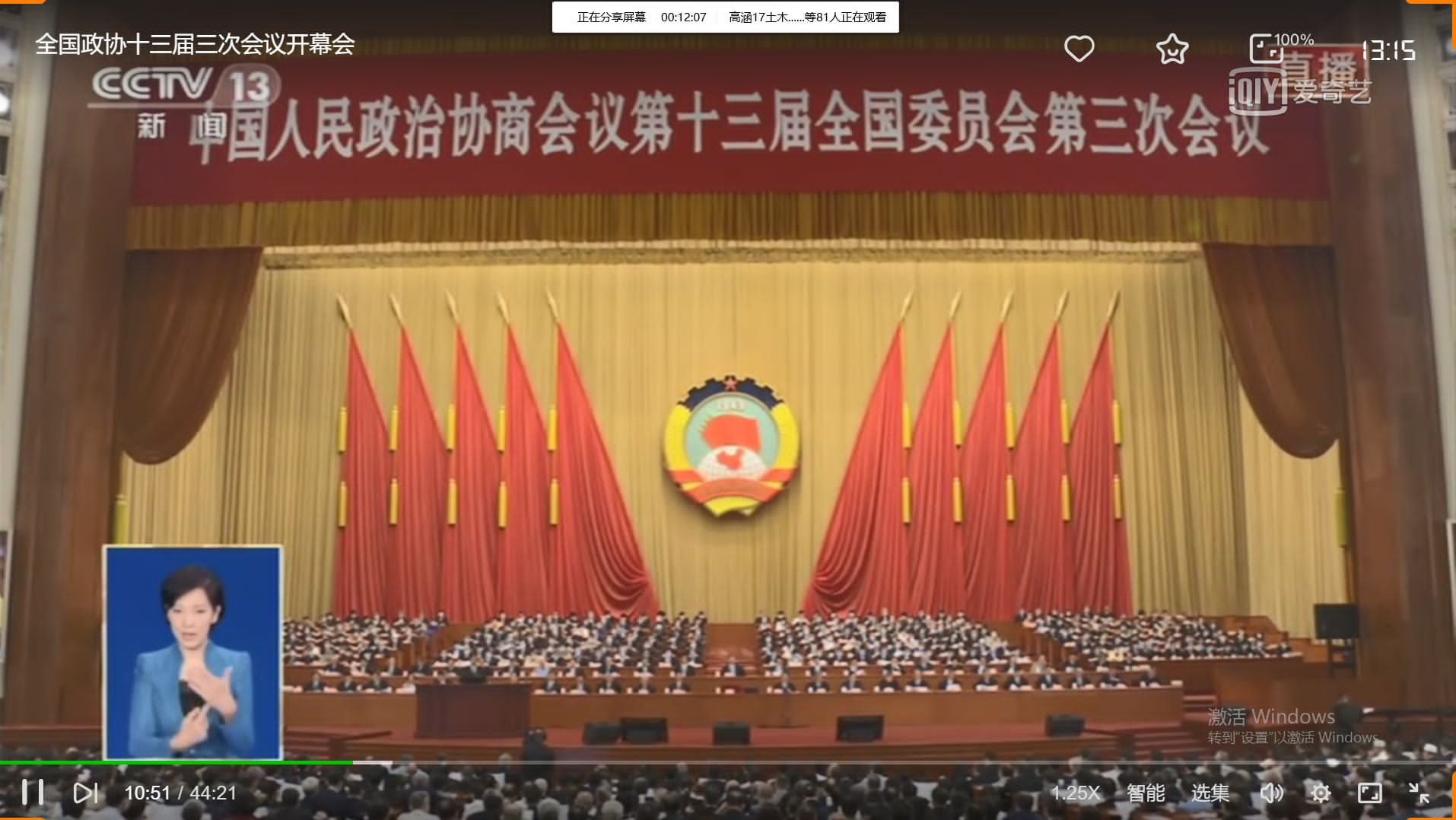Toggle the picture-in-picture window mode
1456x820 pixels.
1369,793
